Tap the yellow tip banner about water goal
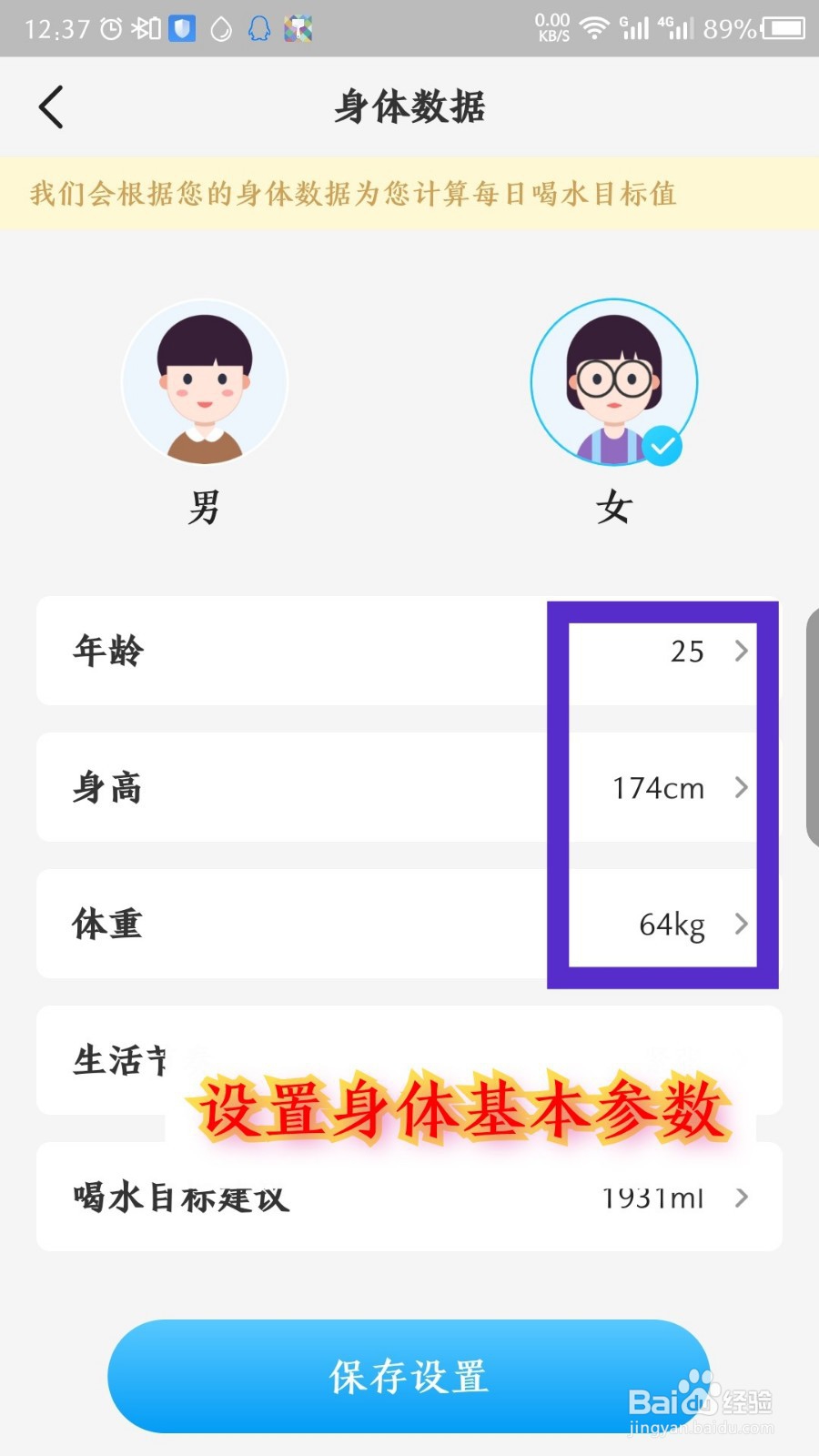 pos(409,193)
